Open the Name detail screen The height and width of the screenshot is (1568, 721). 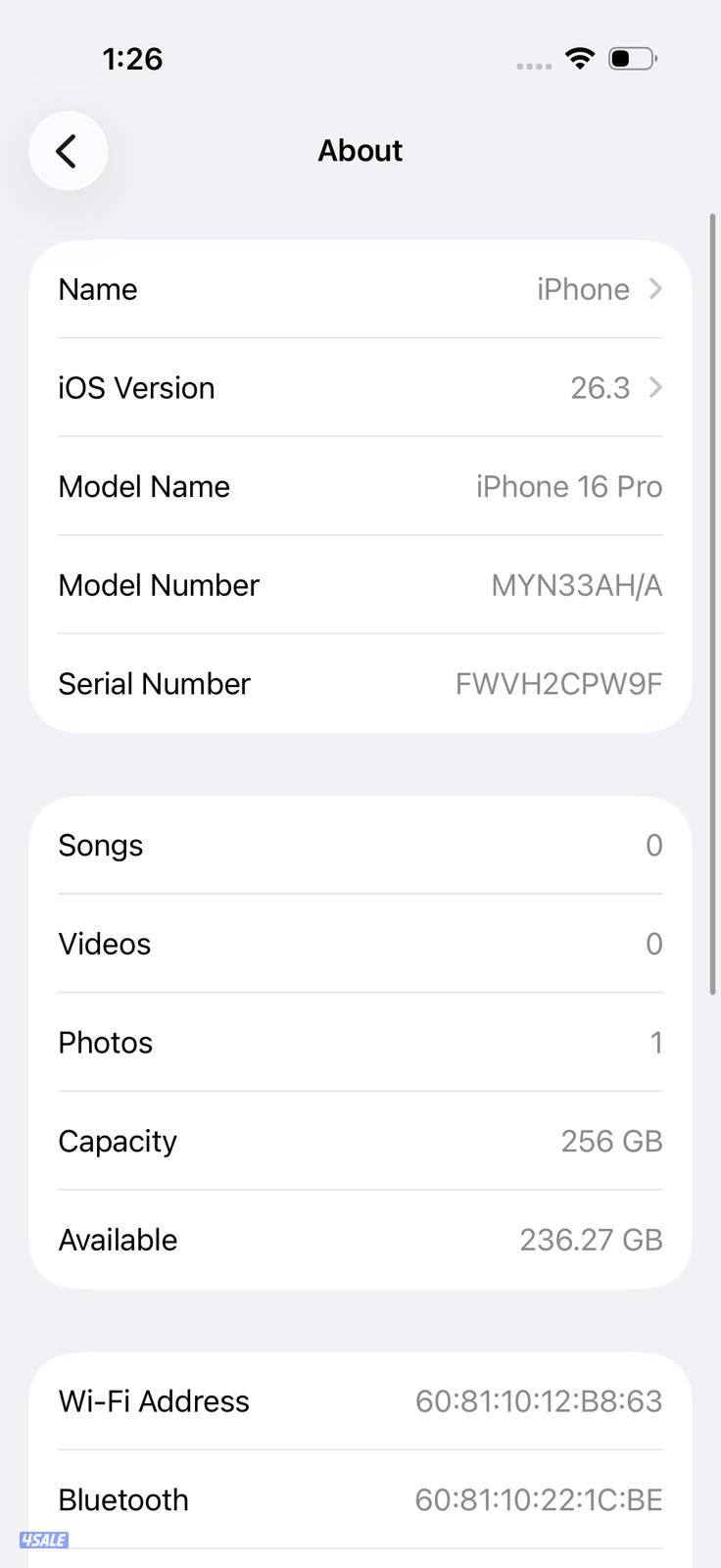360,289
